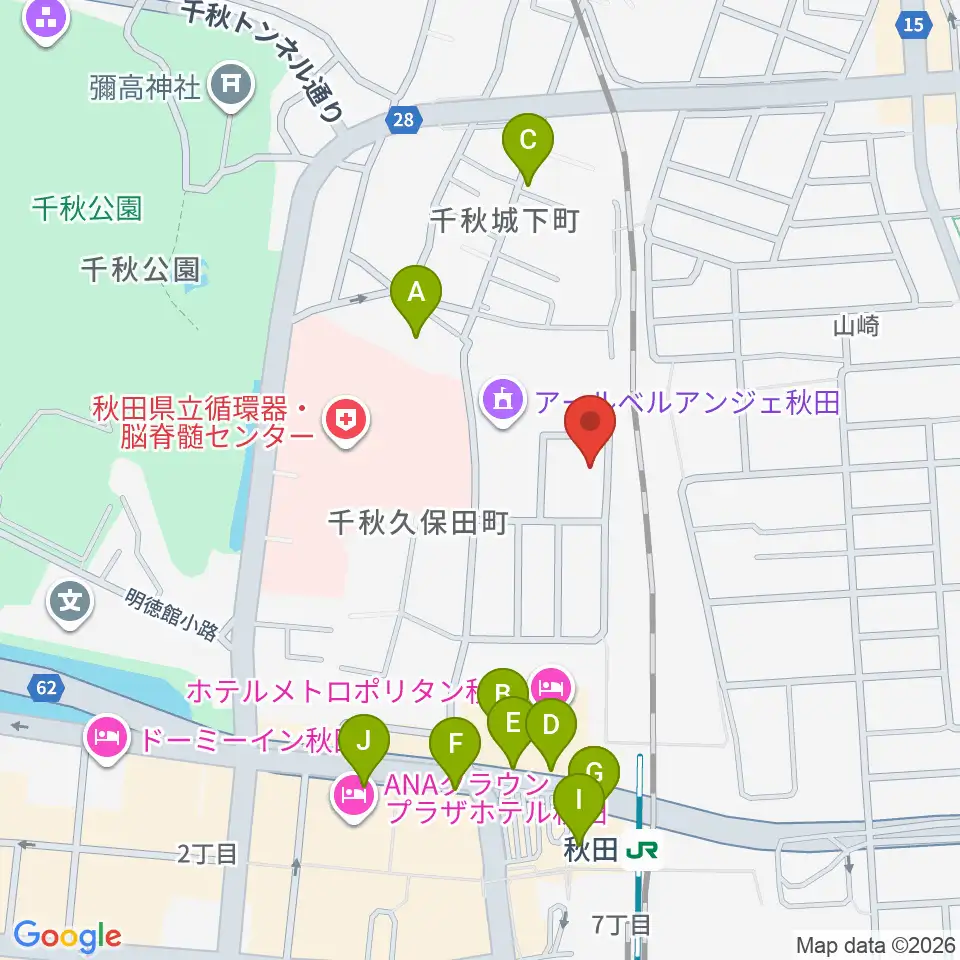Select the green marker labeled I
The image size is (960, 960).
pos(579,807)
